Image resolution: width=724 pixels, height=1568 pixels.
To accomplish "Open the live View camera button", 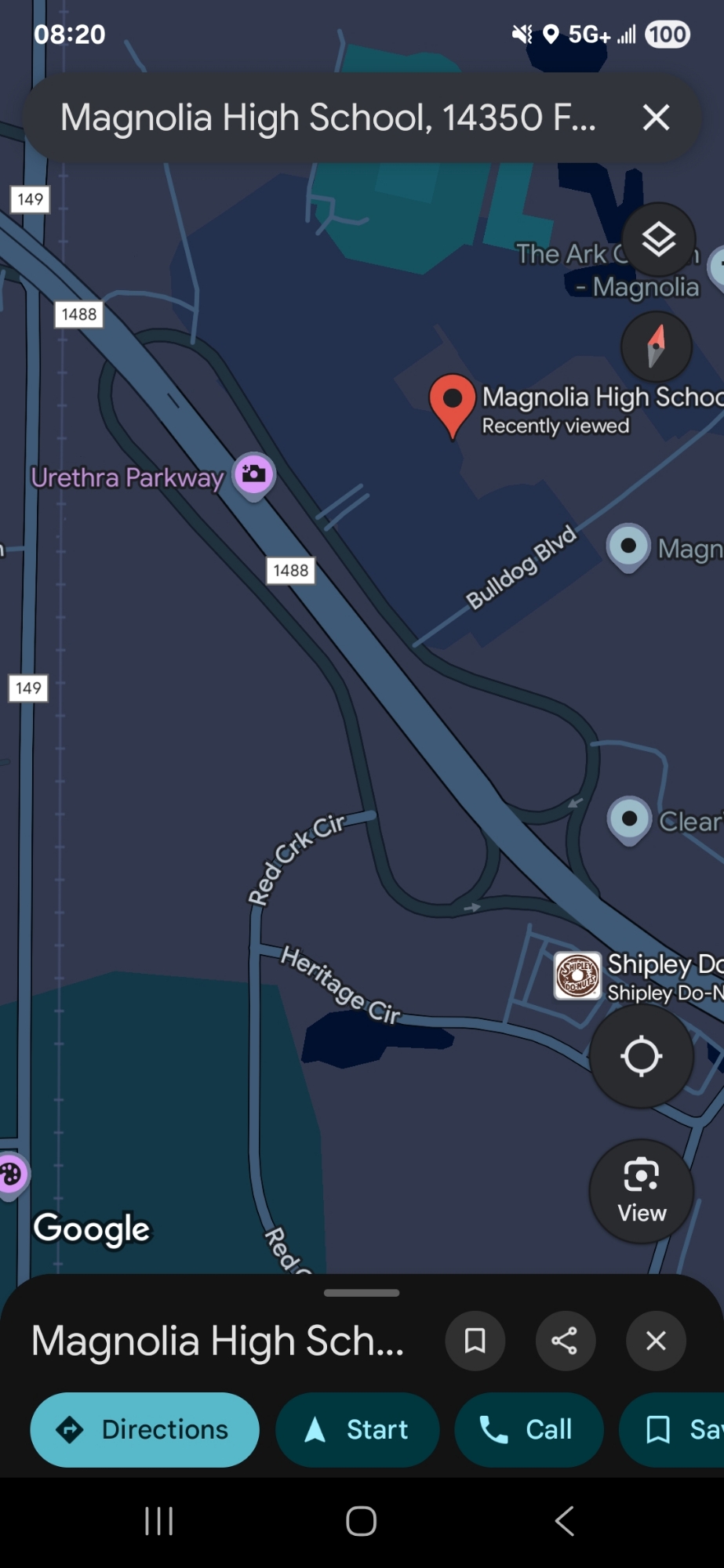I will coord(642,1191).
